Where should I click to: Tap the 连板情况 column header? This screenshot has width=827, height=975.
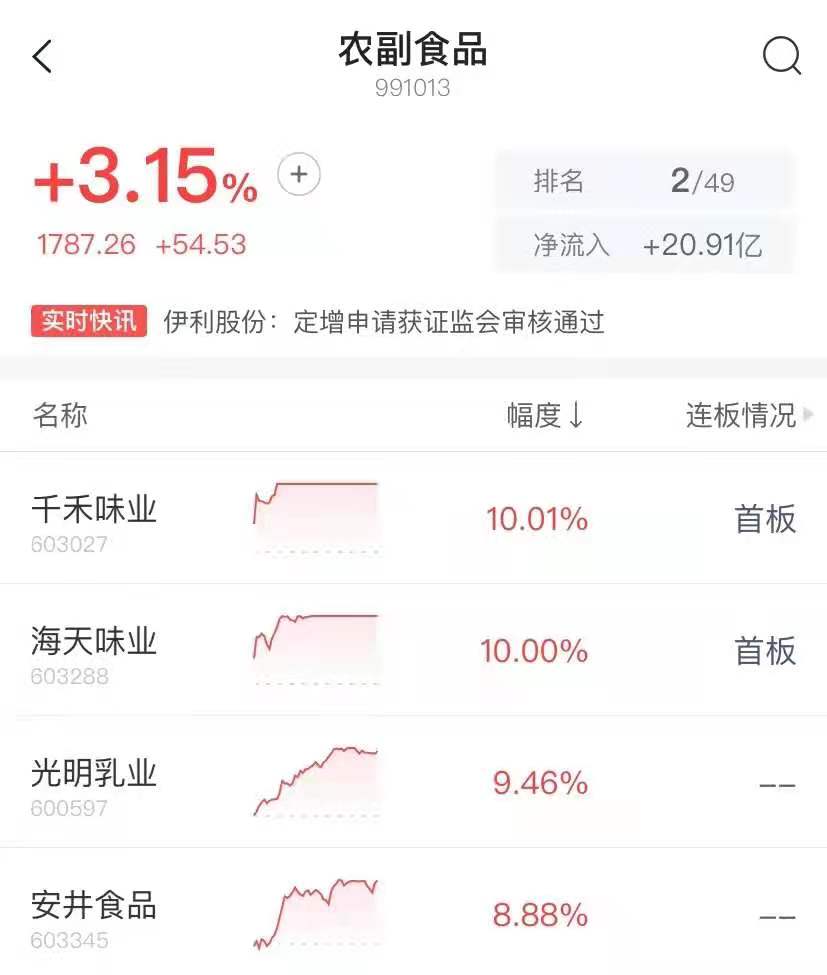pos(746,415)
